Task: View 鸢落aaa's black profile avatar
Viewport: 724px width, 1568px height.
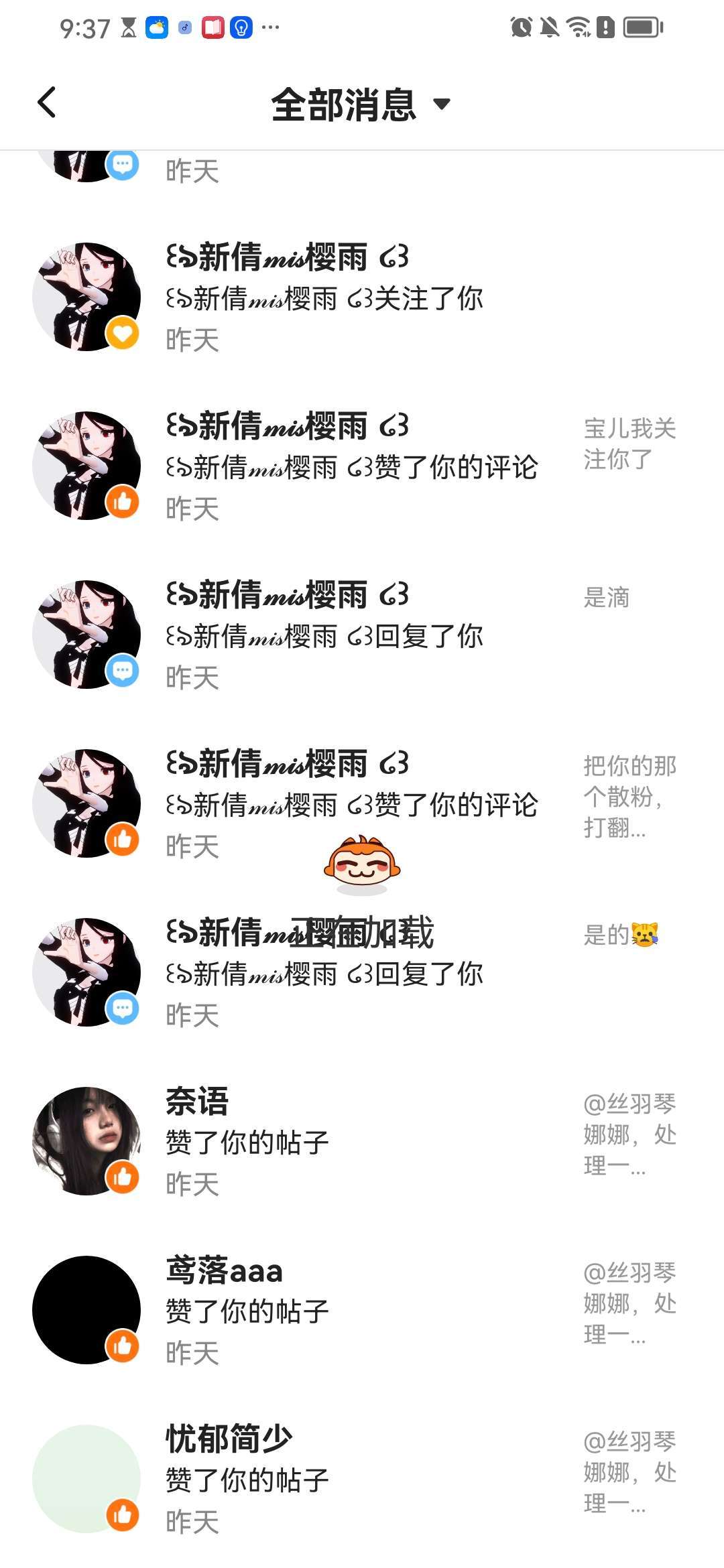Action: coord(86,1309)
